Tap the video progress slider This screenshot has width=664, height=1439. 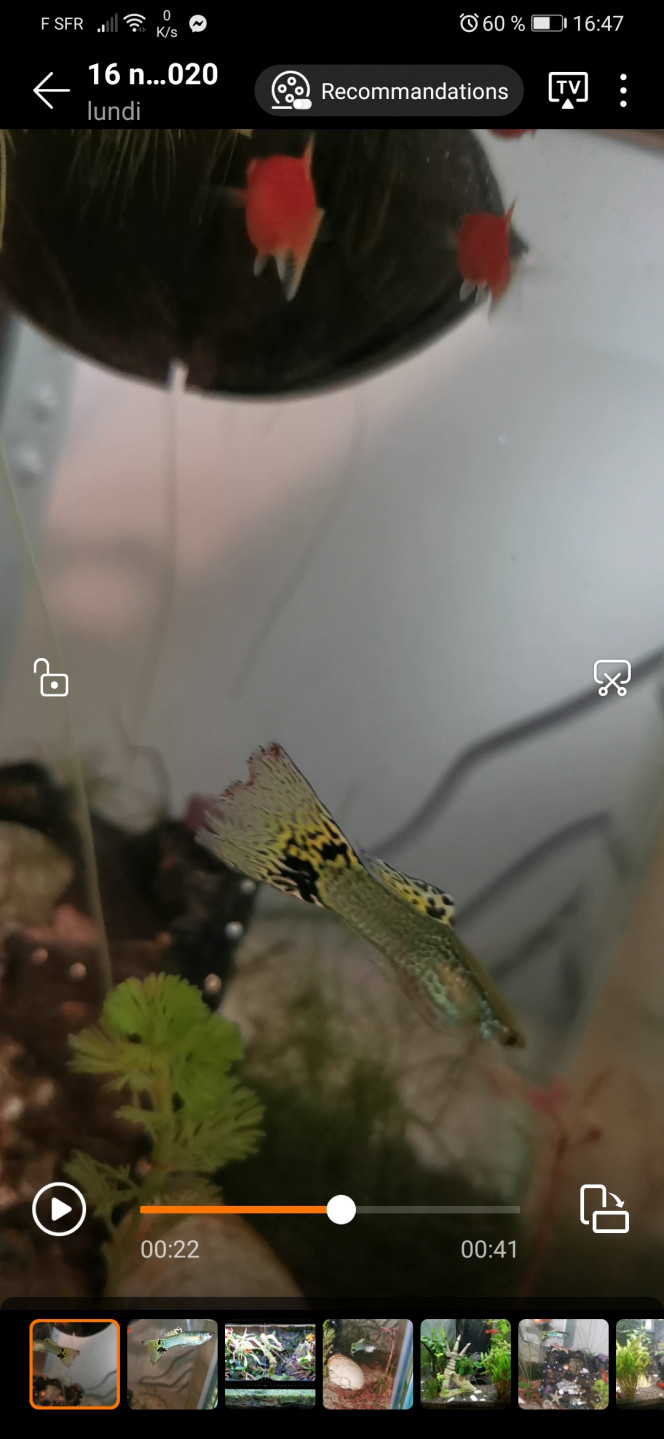click(x=341, y=1209)
